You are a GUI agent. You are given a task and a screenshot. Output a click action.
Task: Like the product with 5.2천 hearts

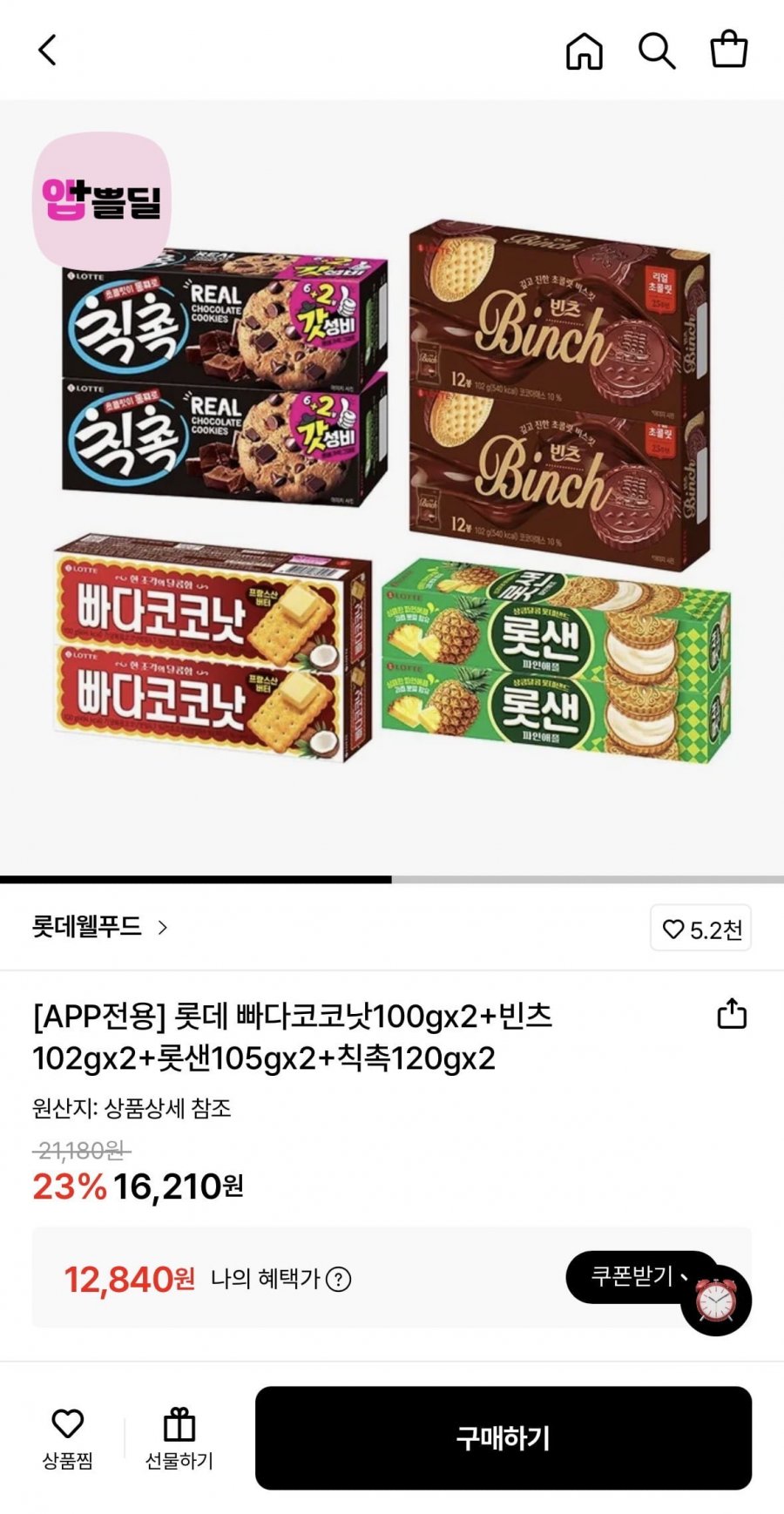point(700,929)
